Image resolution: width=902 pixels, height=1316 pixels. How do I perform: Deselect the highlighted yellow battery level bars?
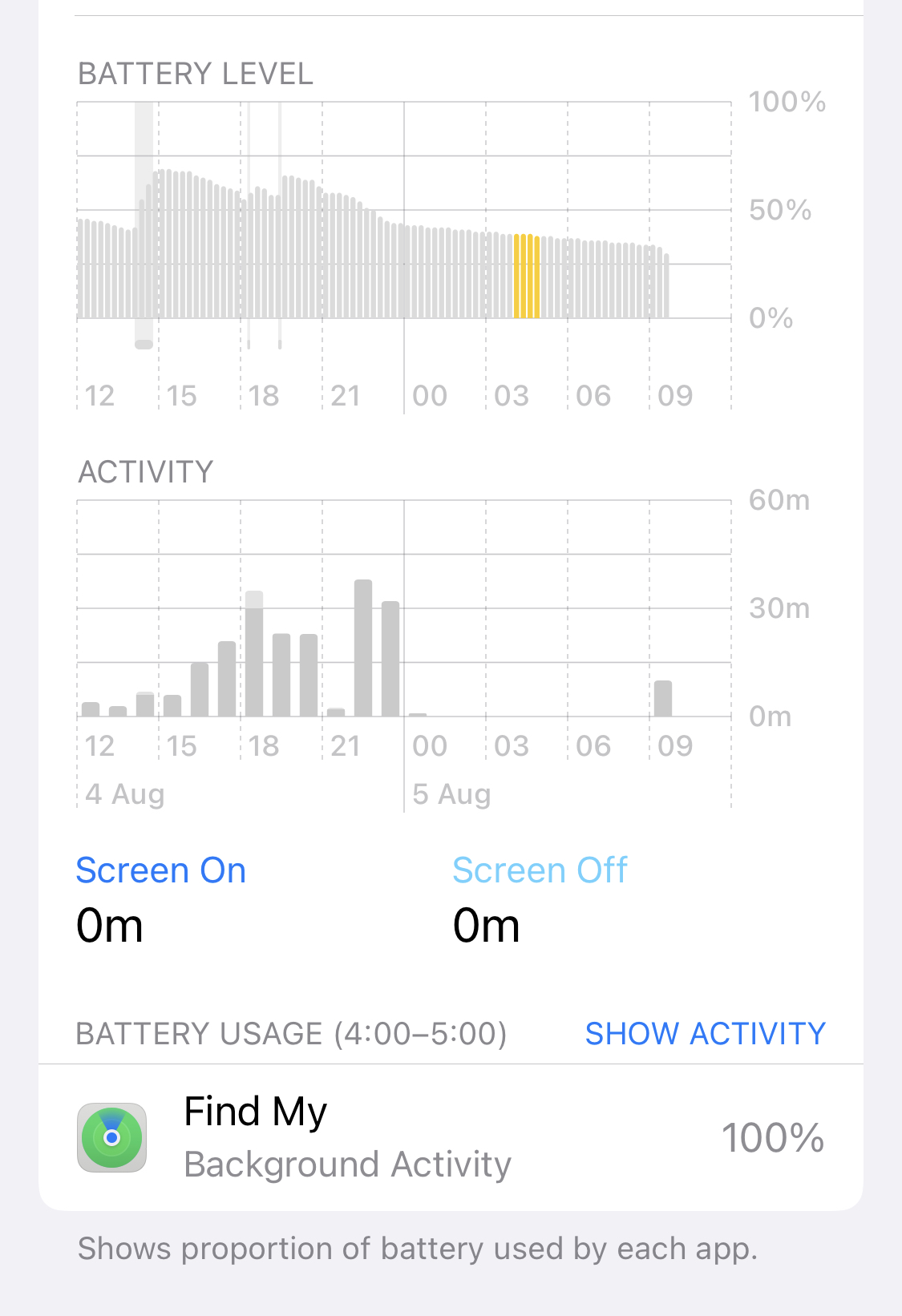pyautogui.click(x=526, y=277)
